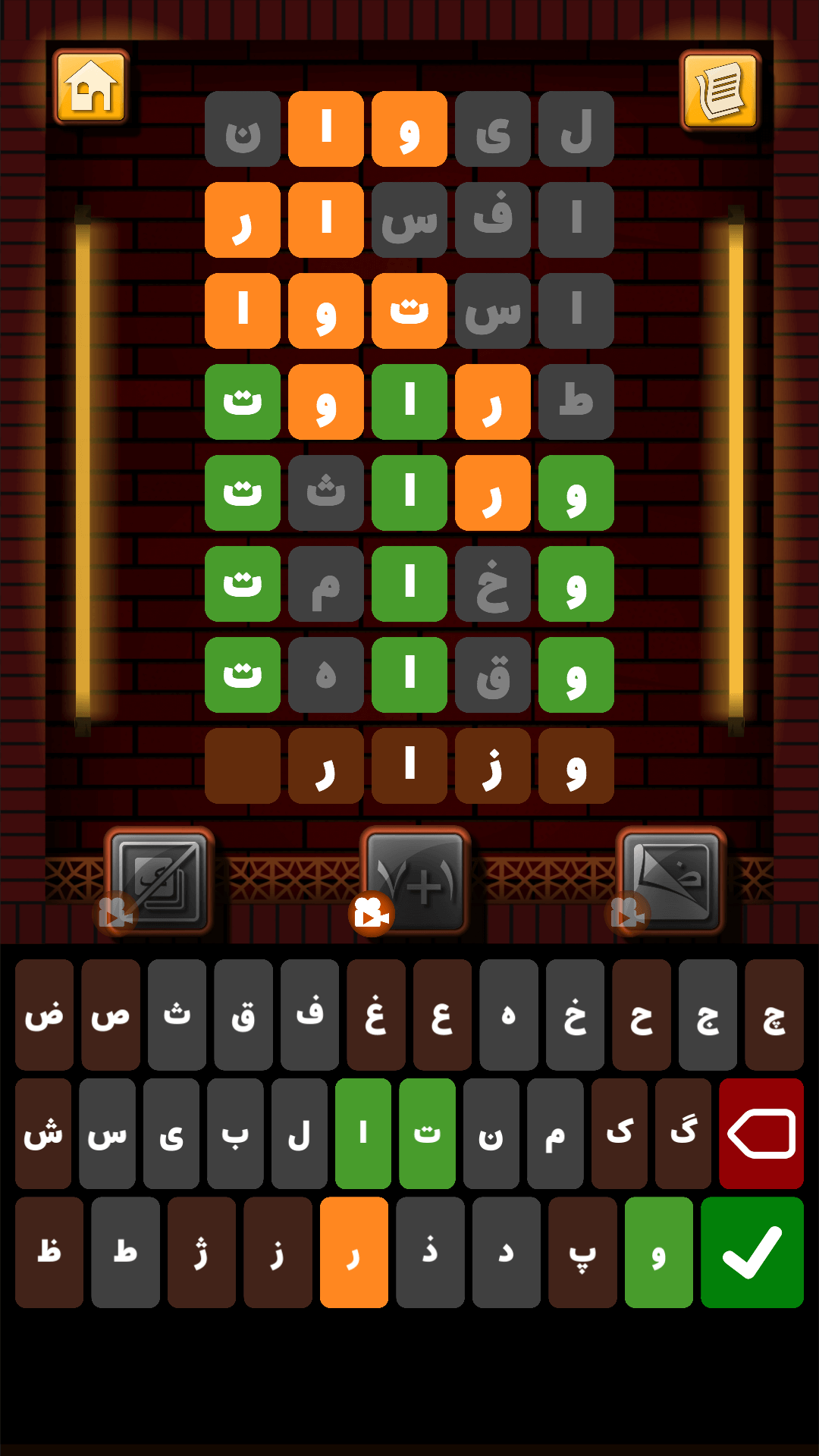Use the extra row hint (+1)
The height and width of the screenshot is (1456, 819).
(416, 881)
